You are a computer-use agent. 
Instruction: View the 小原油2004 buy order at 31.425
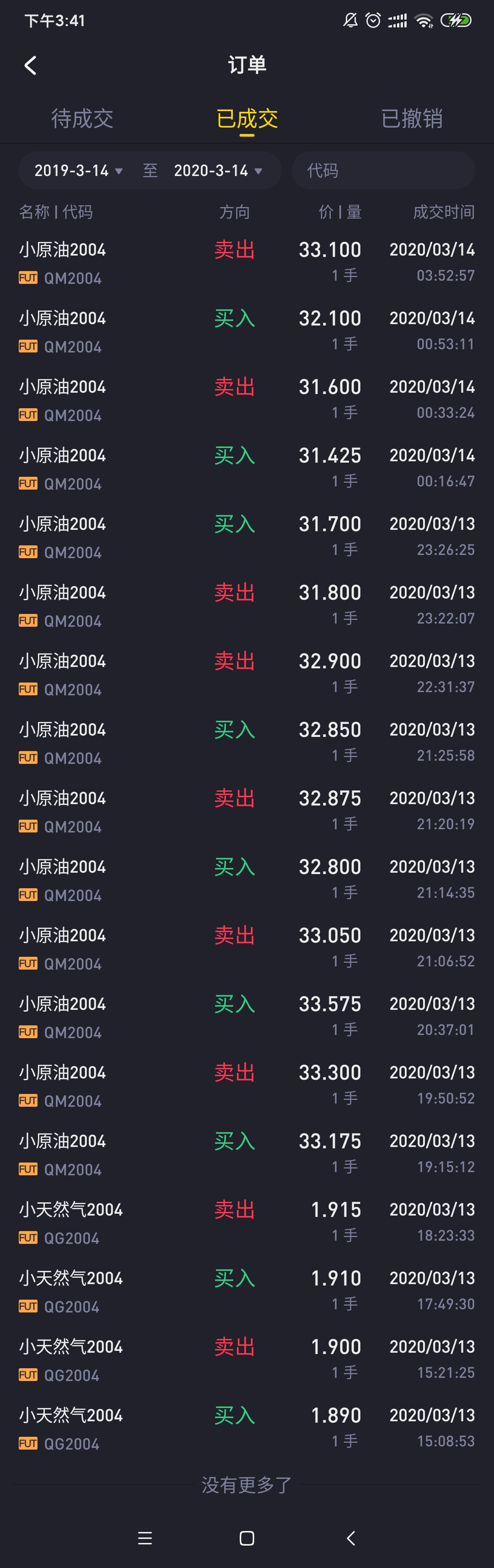[247, 468]
